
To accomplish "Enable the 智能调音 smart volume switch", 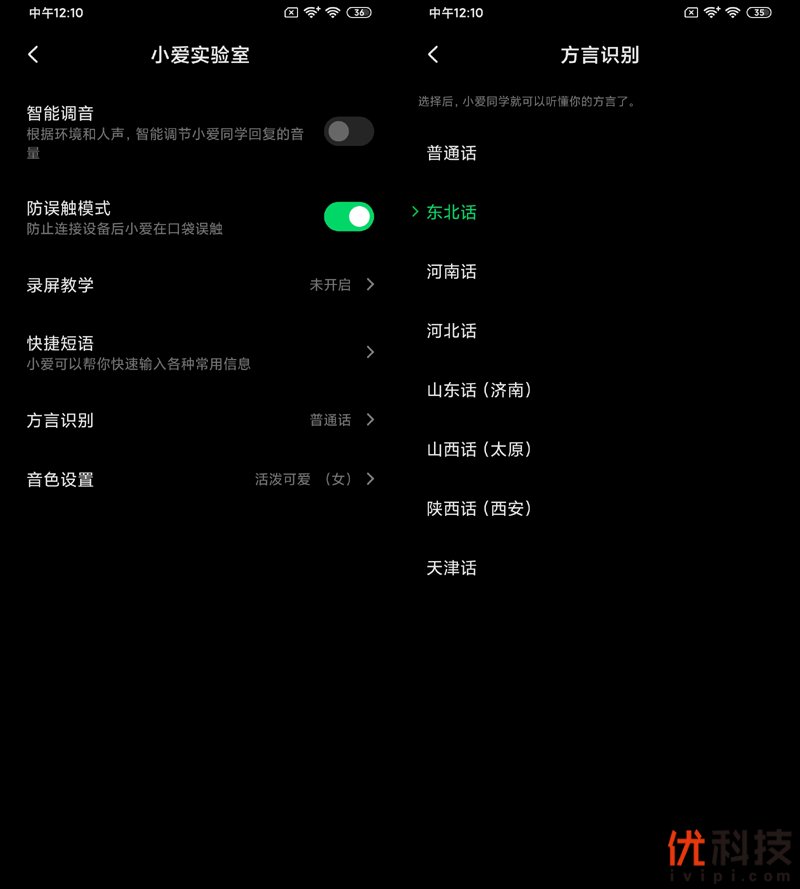I will (x=348, y=131).
